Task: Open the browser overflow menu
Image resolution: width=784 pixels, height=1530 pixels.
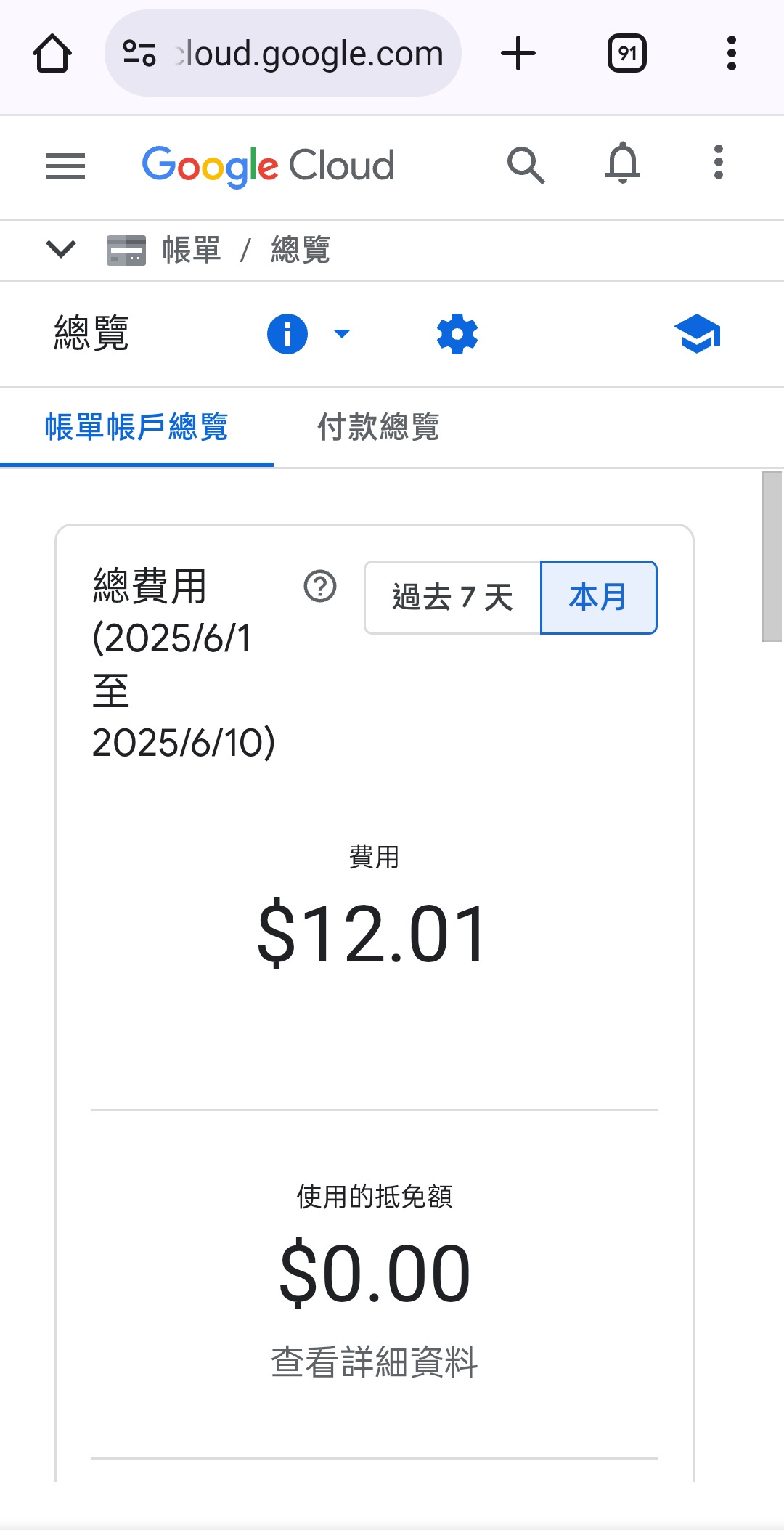Action: tap(732, 54)
